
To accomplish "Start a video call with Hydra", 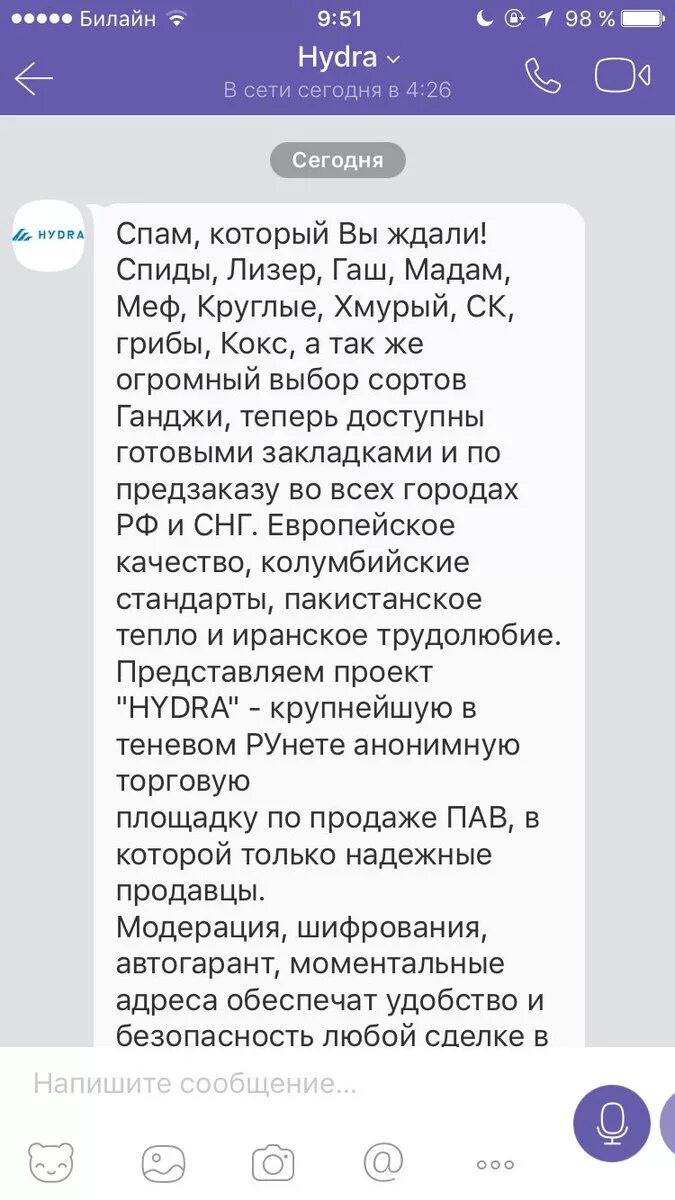I will pyautogui.click(x=623, y=76).
